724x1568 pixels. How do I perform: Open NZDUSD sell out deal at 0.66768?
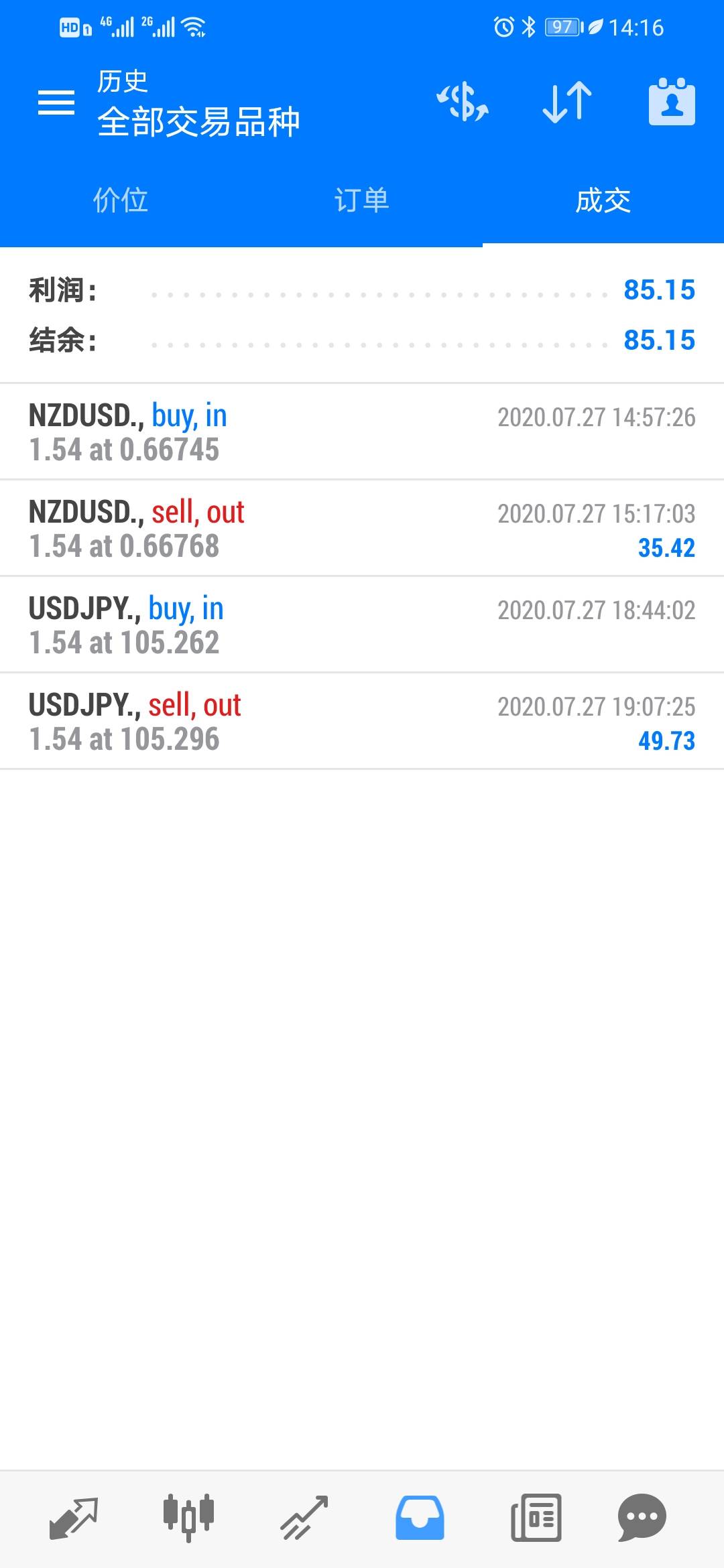pyautogui.click(x=362, y=528)
